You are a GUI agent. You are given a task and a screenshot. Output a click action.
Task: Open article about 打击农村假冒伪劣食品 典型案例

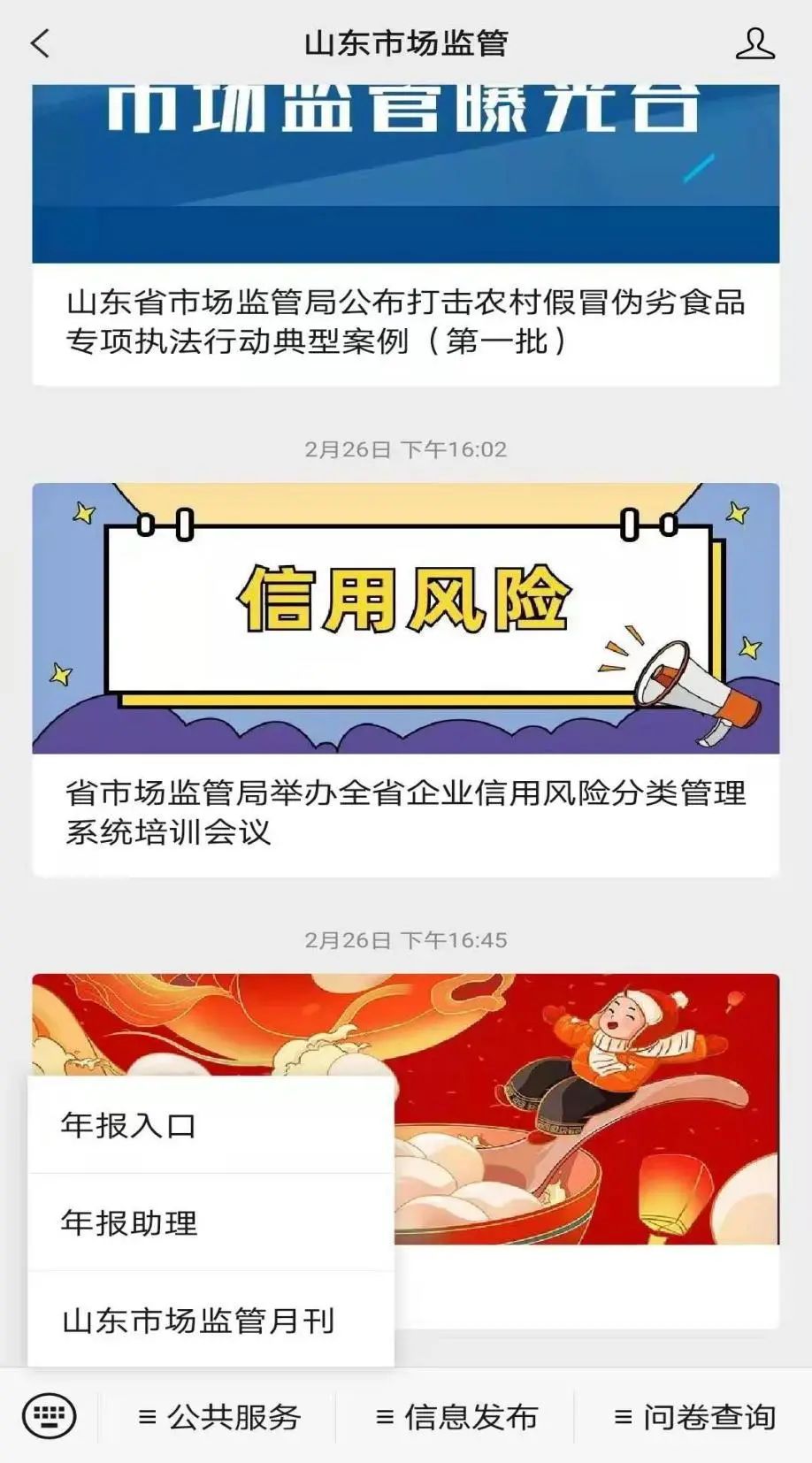(x=405, y=322)
